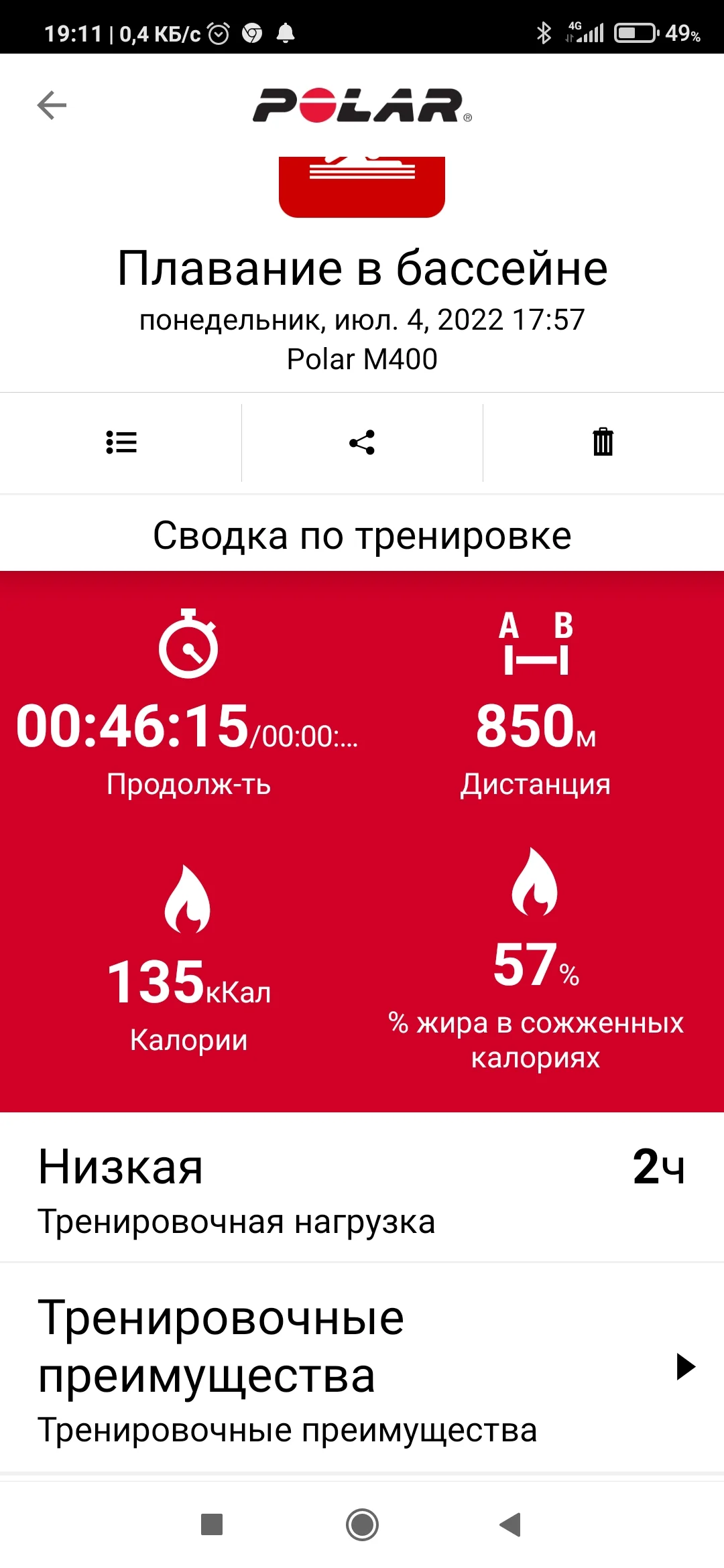Tap the system home button
The height and width of the screenshot is (1568, 724).
point(362,1524)
